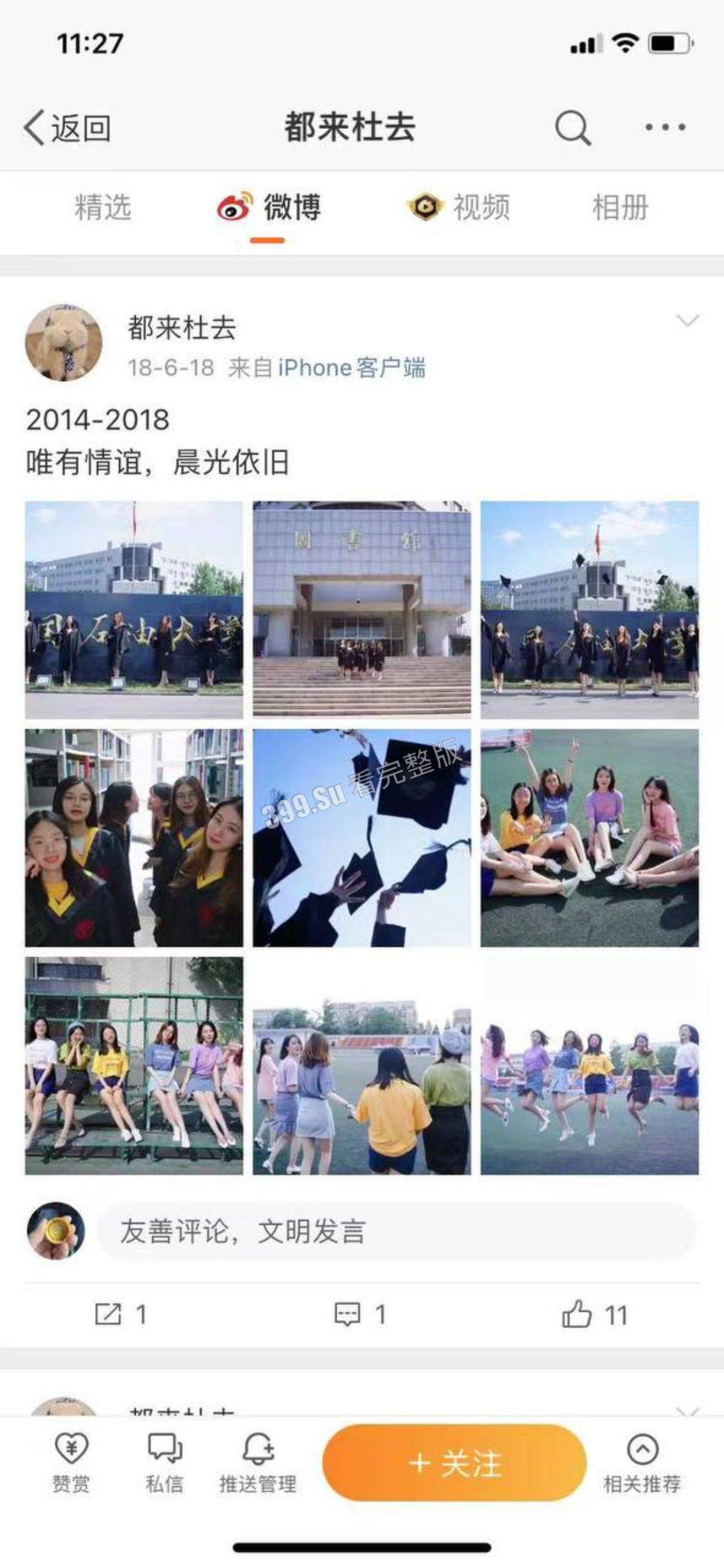
Task: Stay on the 微博 Weibo tab
Action: tap(268, 207)
